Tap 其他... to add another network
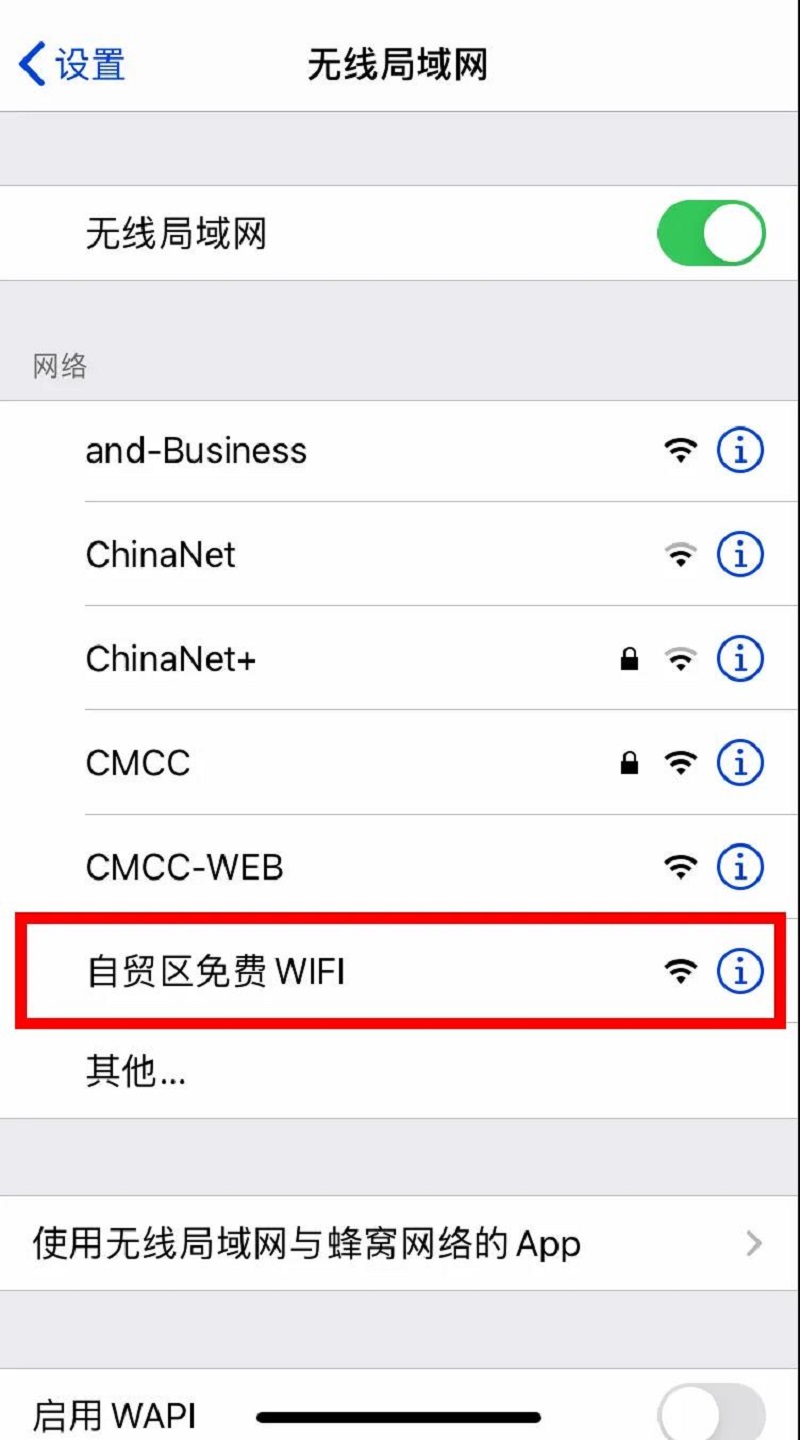800x1440 pixels. pos(136,1073)
